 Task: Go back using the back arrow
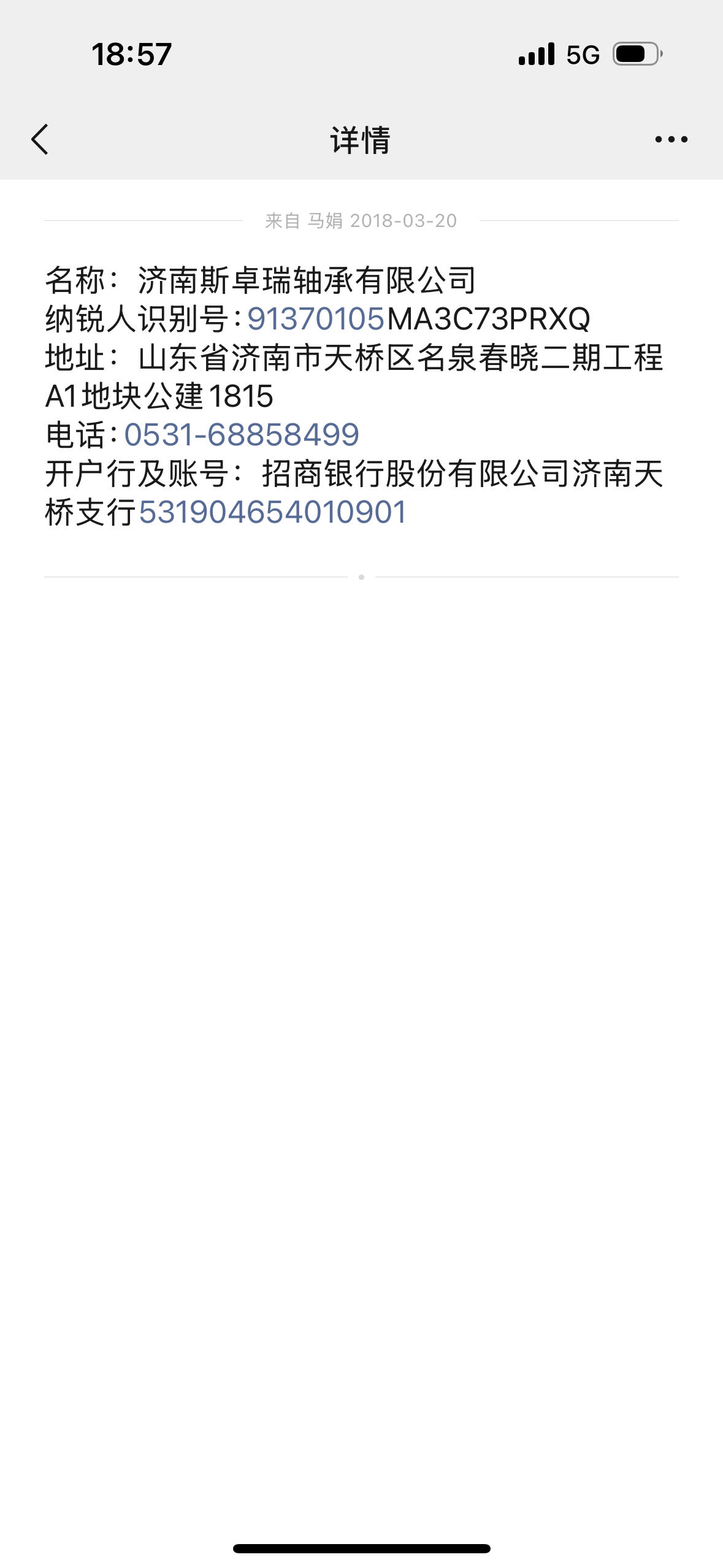[x=40, y=139]
